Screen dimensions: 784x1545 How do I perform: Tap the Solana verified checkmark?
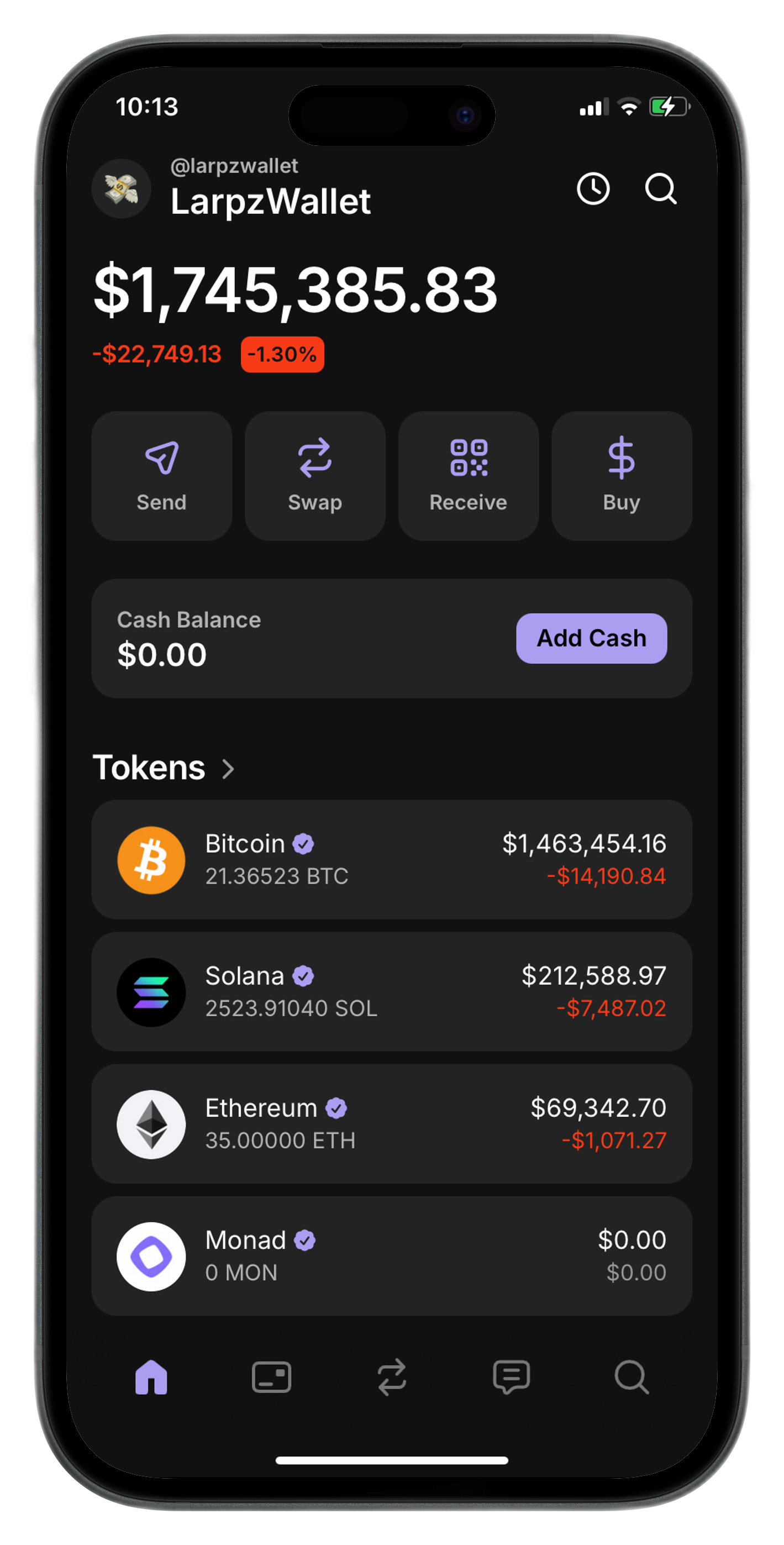pos(304,976)
